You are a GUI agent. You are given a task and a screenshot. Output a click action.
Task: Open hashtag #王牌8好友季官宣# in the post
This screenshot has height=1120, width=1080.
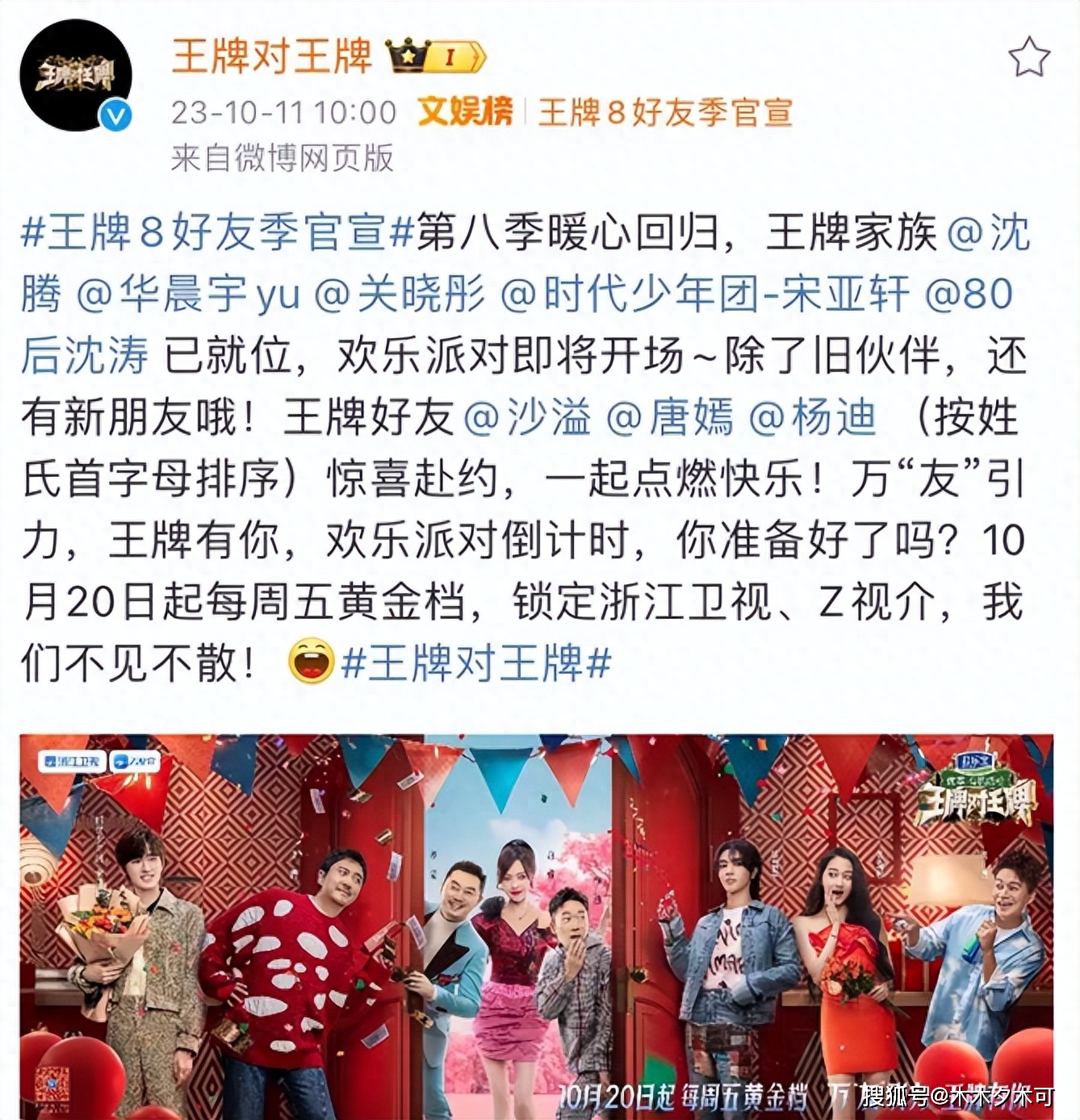tap(217, 232)
